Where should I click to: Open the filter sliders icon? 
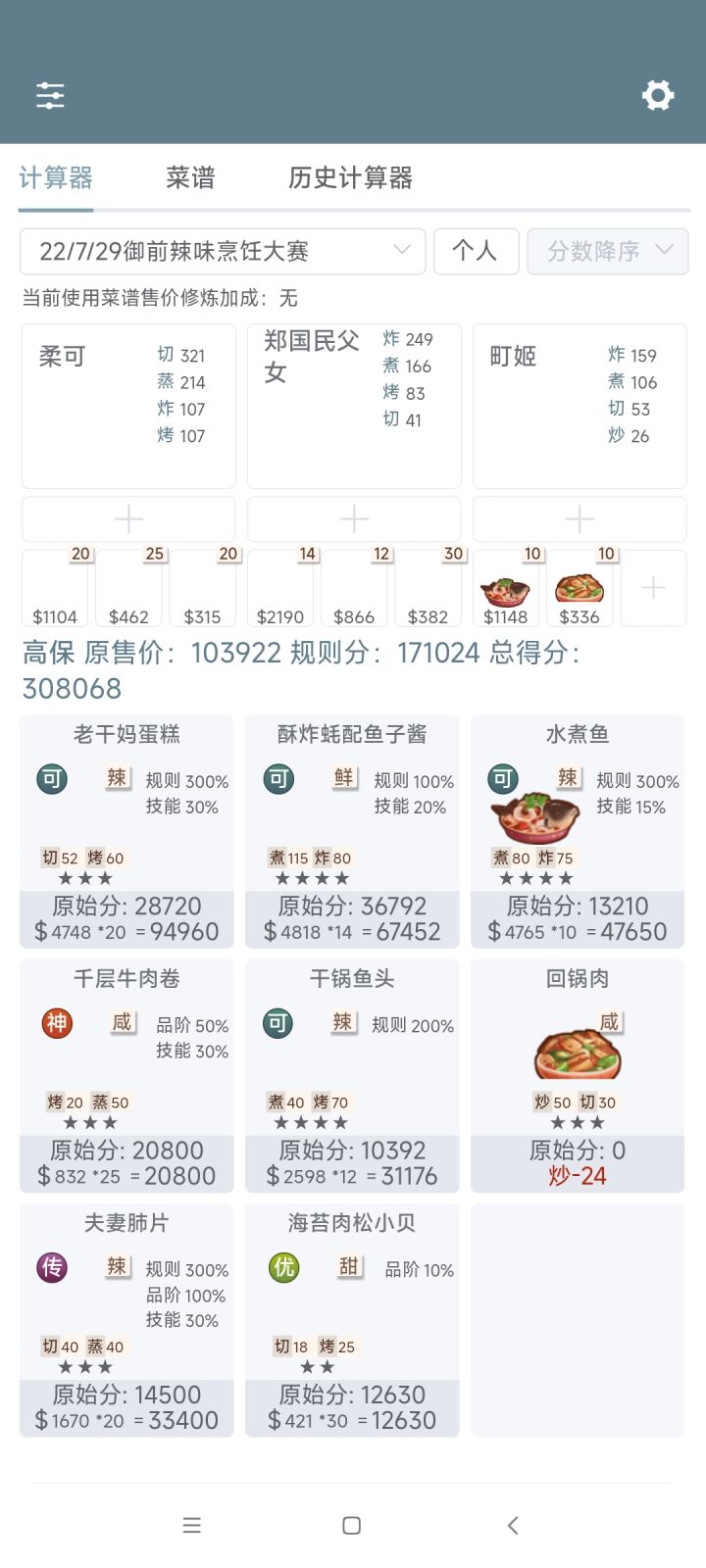click(x=50, y=95)
